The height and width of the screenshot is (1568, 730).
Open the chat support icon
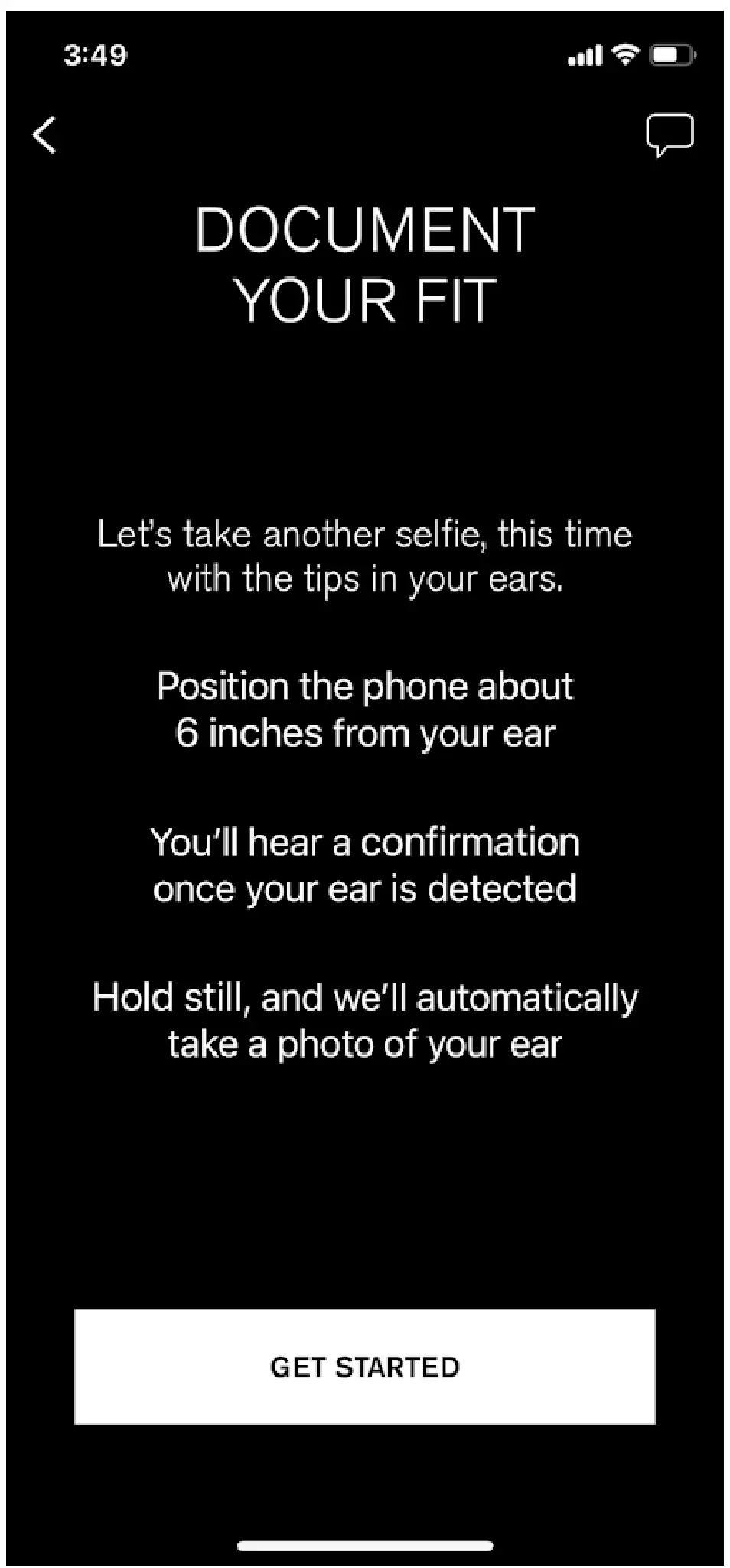tap(670, 135)
